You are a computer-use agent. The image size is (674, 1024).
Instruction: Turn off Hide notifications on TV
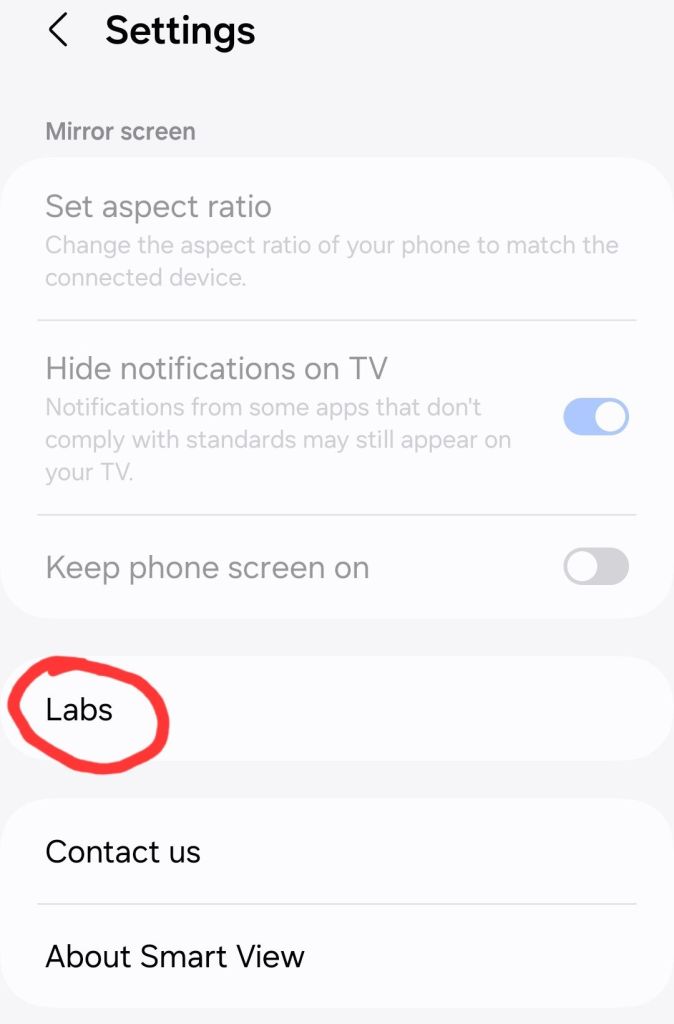pos(596,416)
